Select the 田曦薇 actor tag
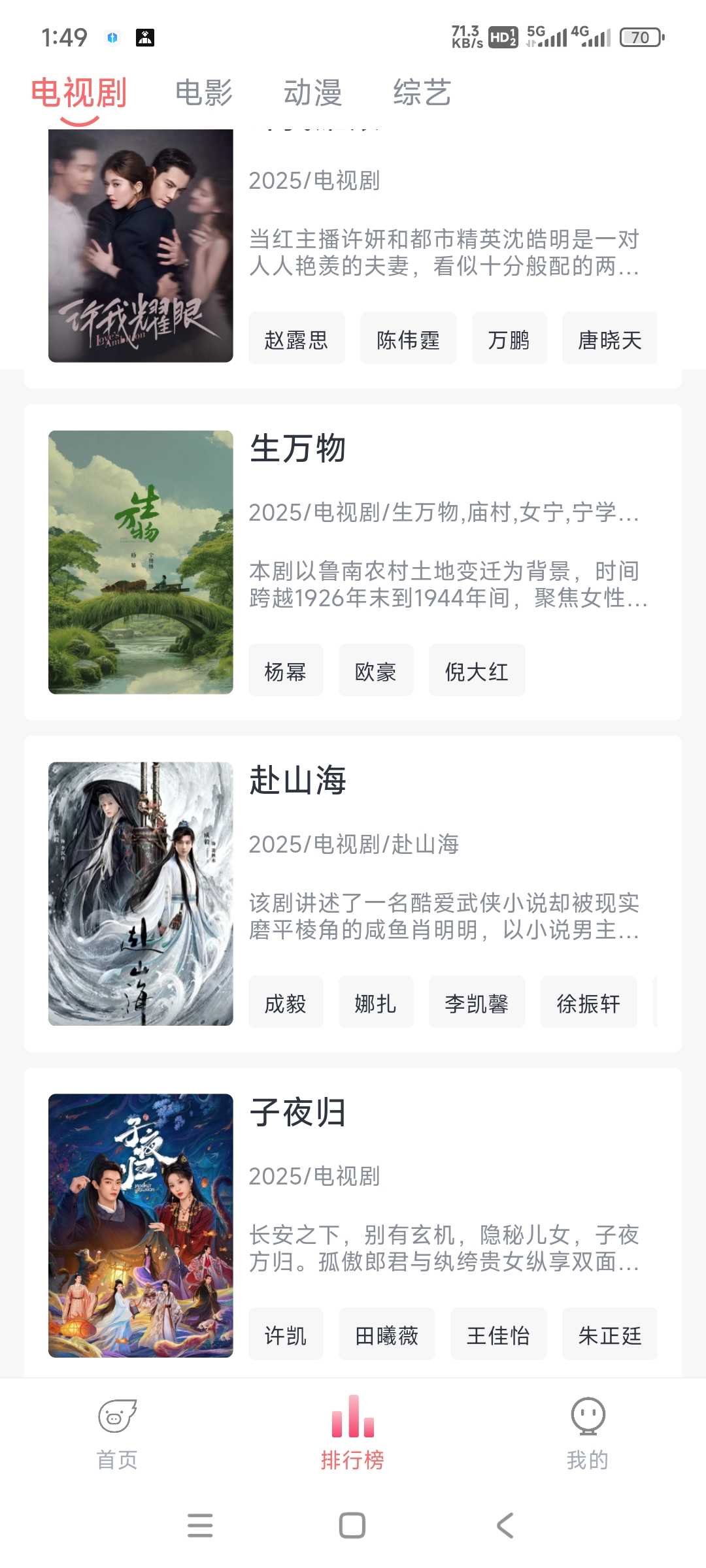Viewport: 706px width, 1568px height. pyautogui.click(x=386, y=1335)
